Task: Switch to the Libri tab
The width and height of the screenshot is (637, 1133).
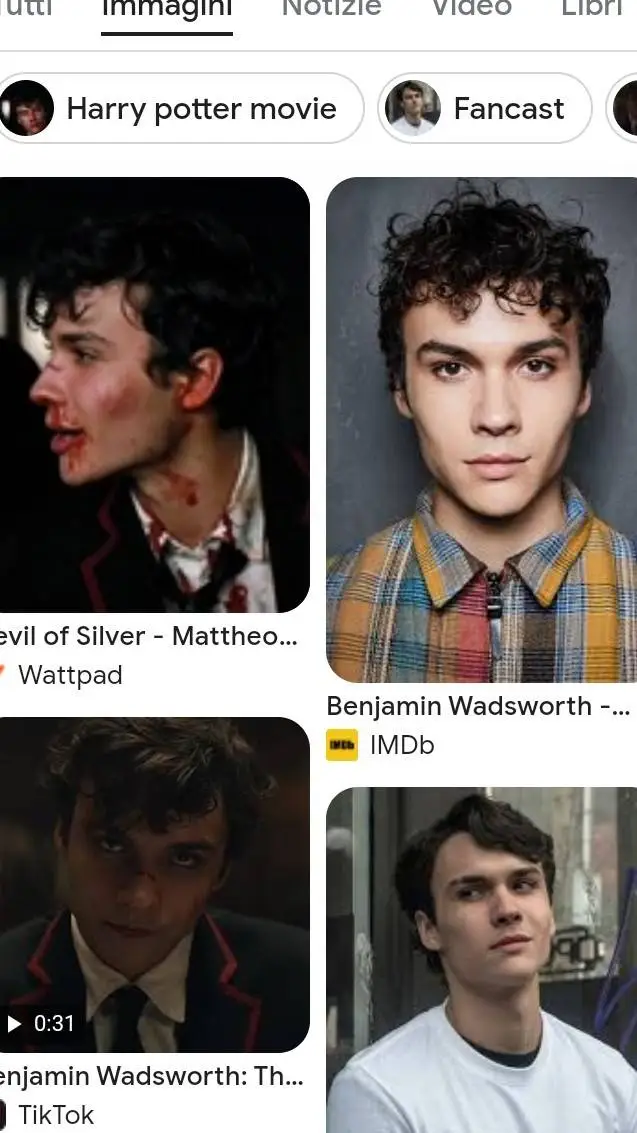Action: [592, 10]
